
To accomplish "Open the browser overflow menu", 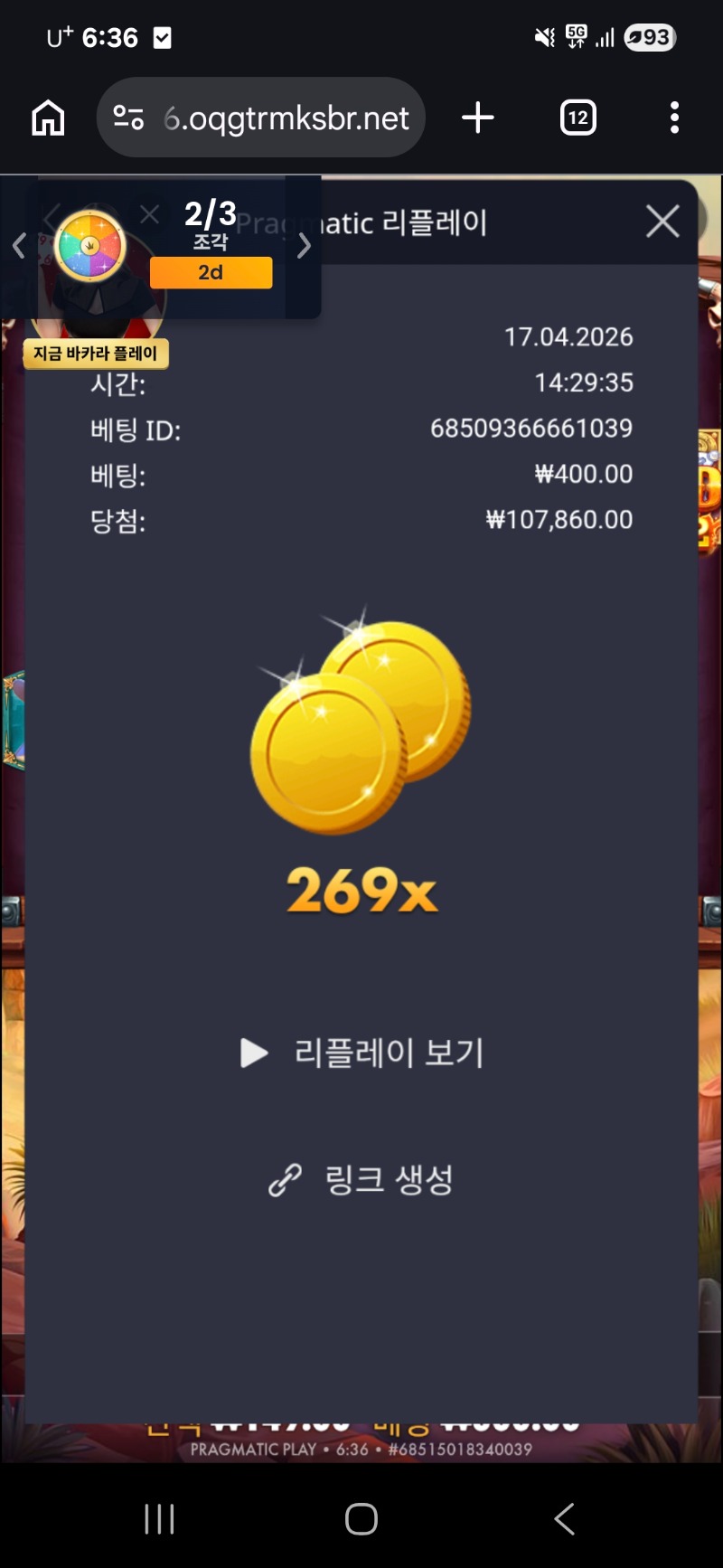I will [674, 118].
